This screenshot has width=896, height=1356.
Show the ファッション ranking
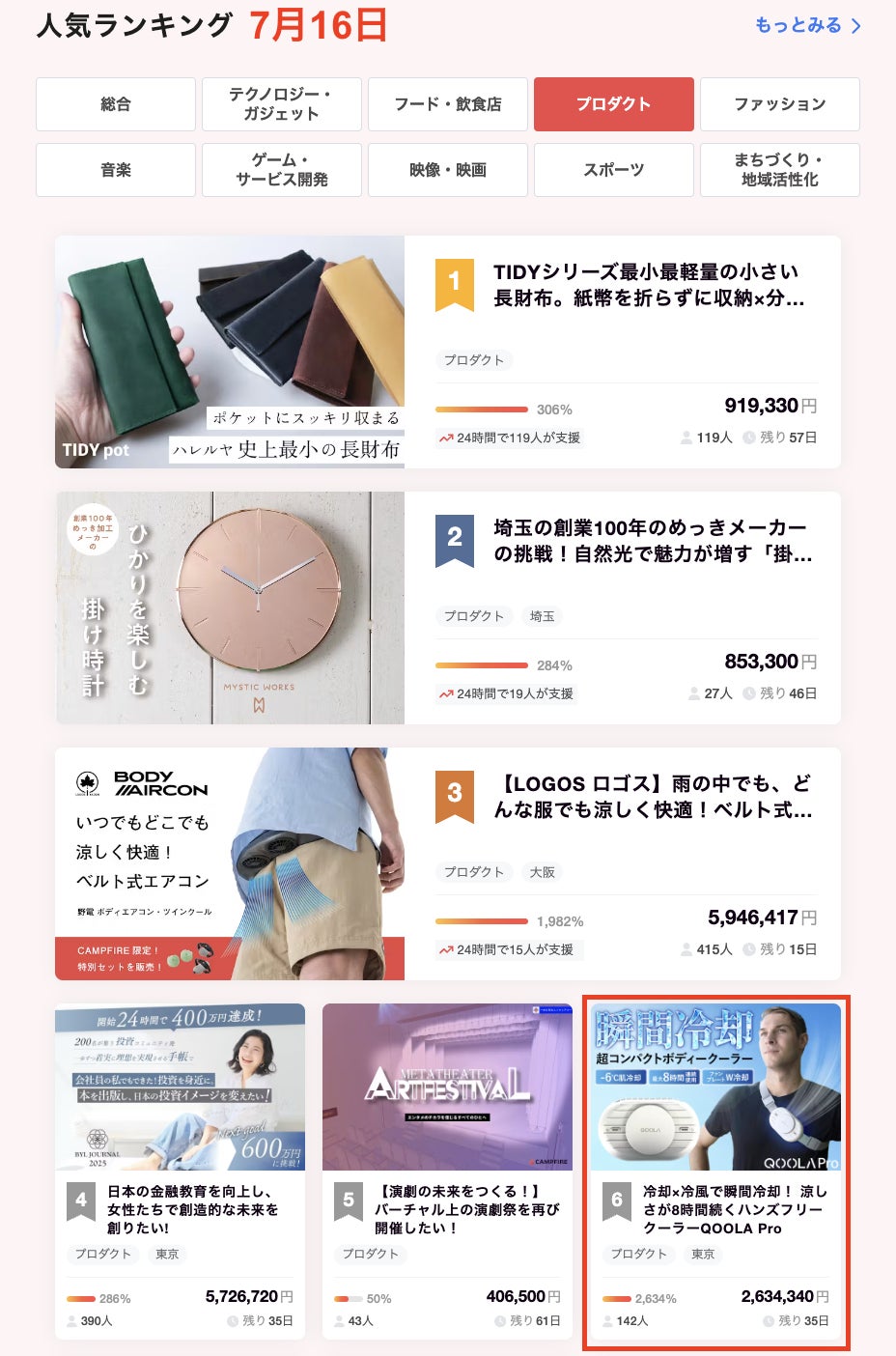(x=779, y=104)
